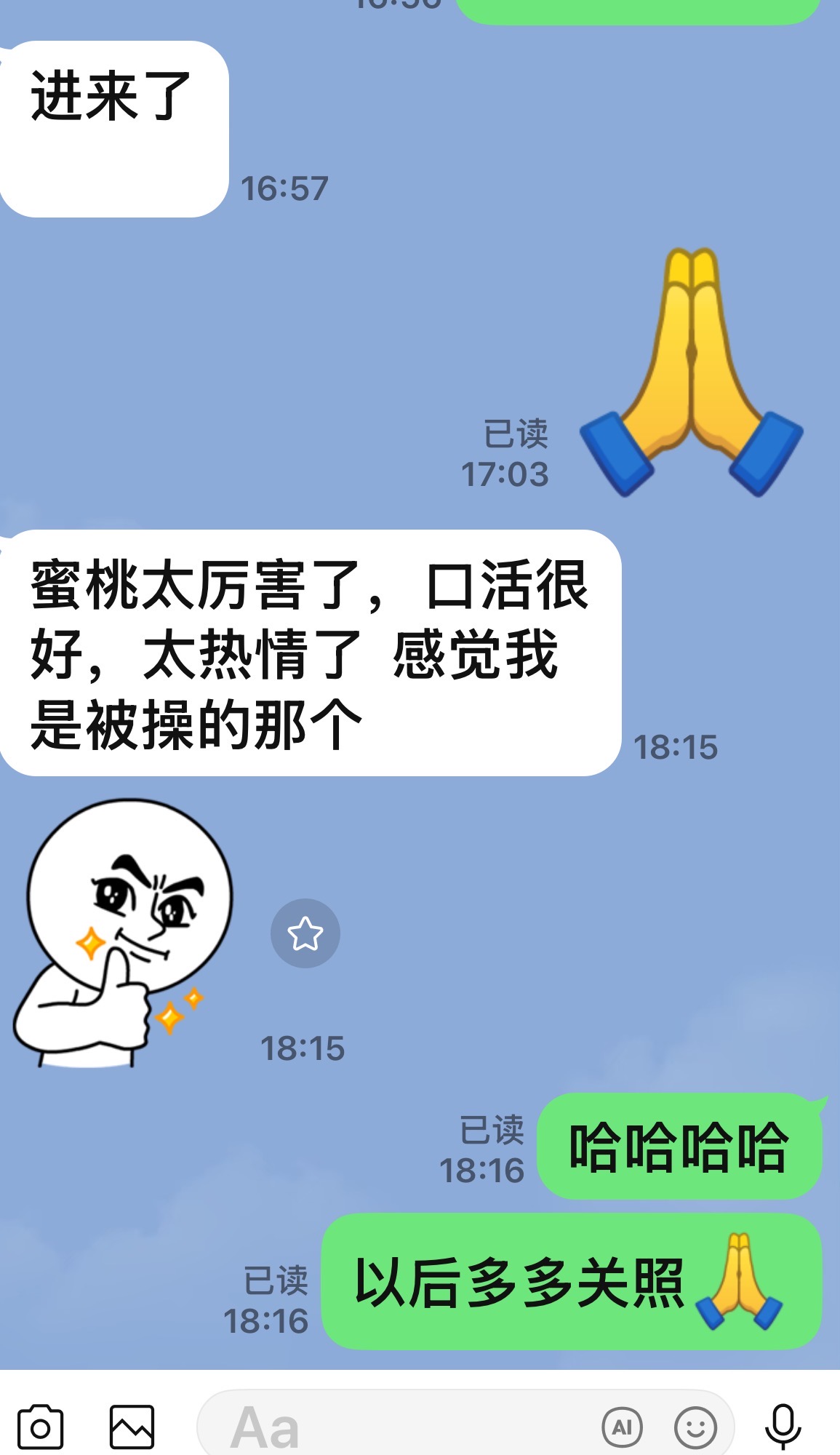Start a voice message with the microphone
This screenshot has height=1455, width=840.
[783, 1427]
